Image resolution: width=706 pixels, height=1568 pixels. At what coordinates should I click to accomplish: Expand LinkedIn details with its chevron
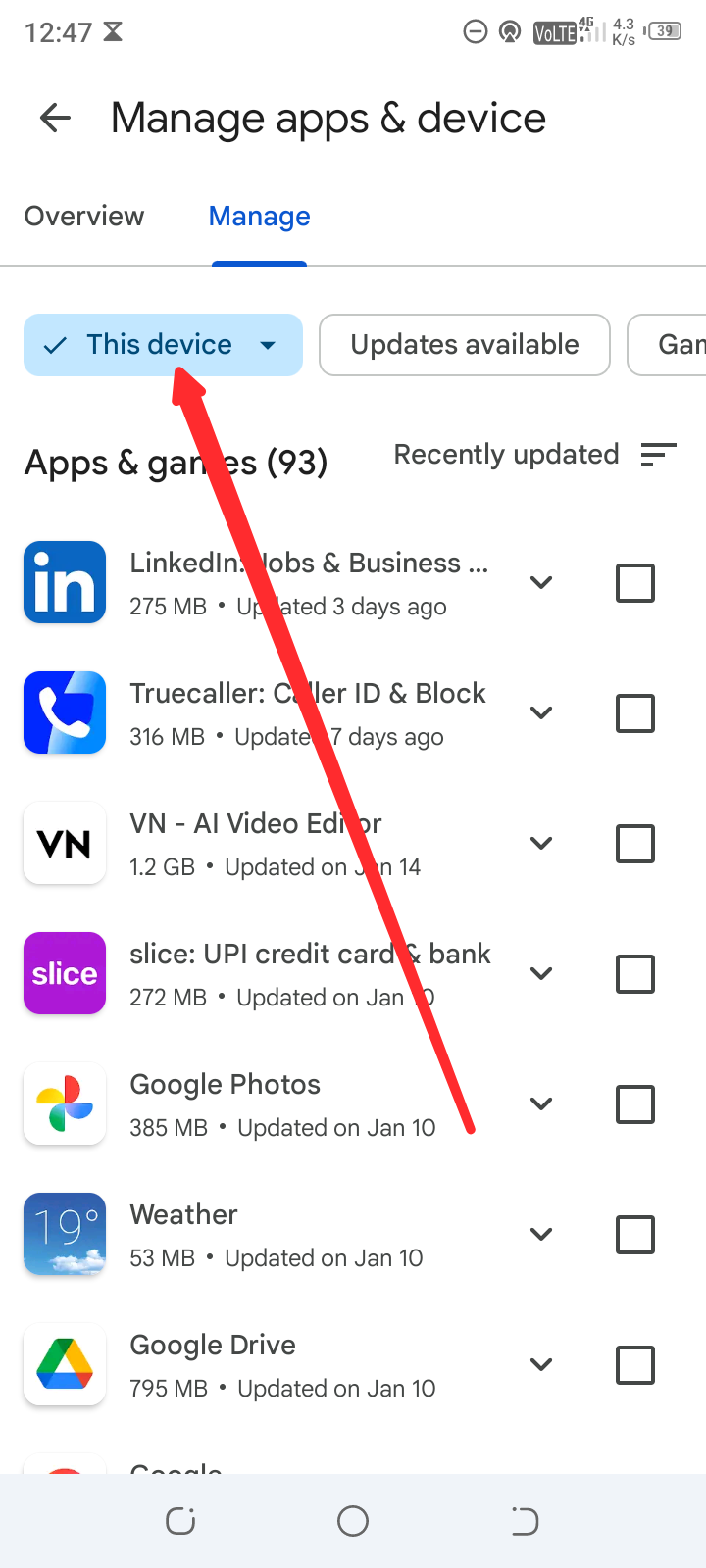[x=541, y=583]
